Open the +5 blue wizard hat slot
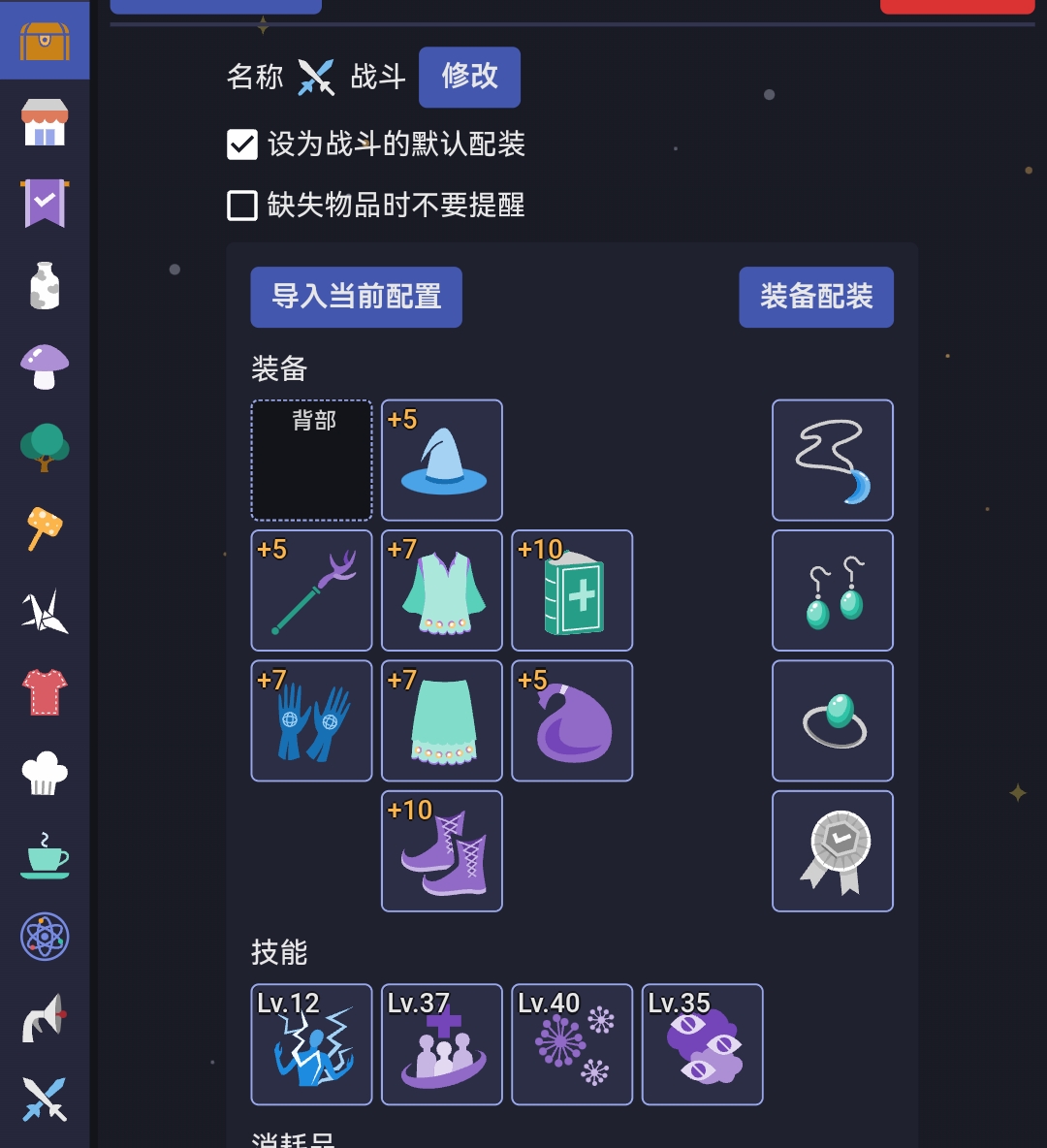Viewport: 1047px width, 1148px height. point(442,460)
